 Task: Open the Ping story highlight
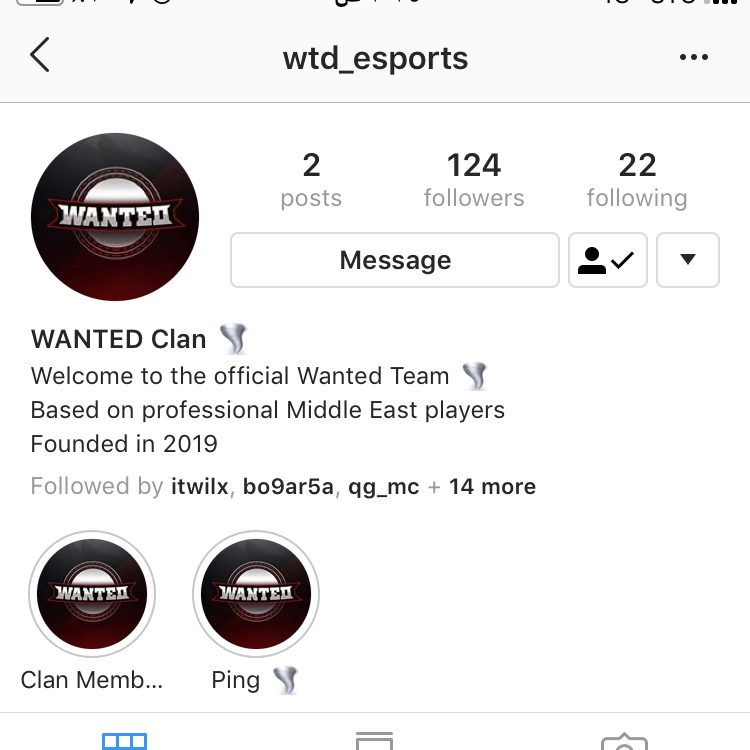click(256, 593)
